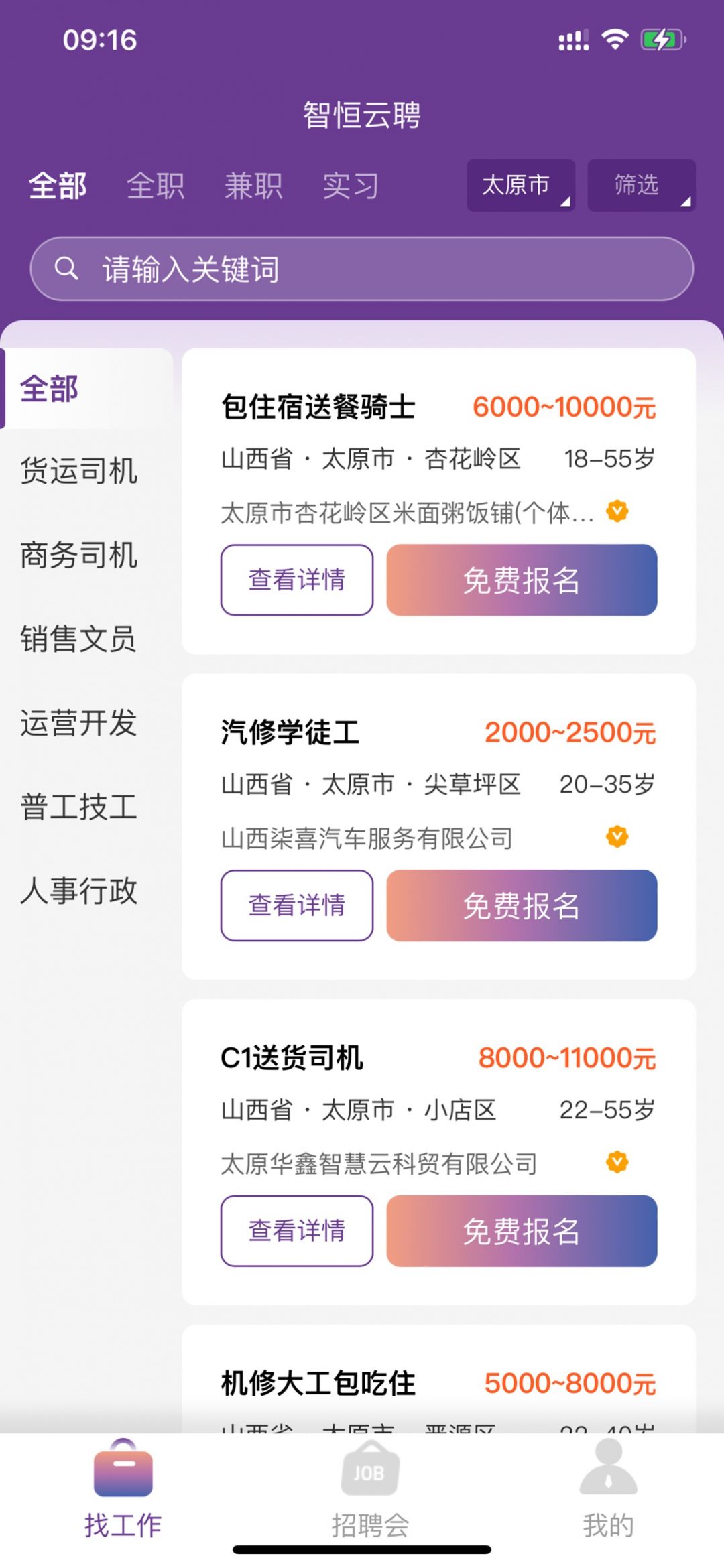View details for 汽修学徒工

pyautogui.click(x=297, y=905)
